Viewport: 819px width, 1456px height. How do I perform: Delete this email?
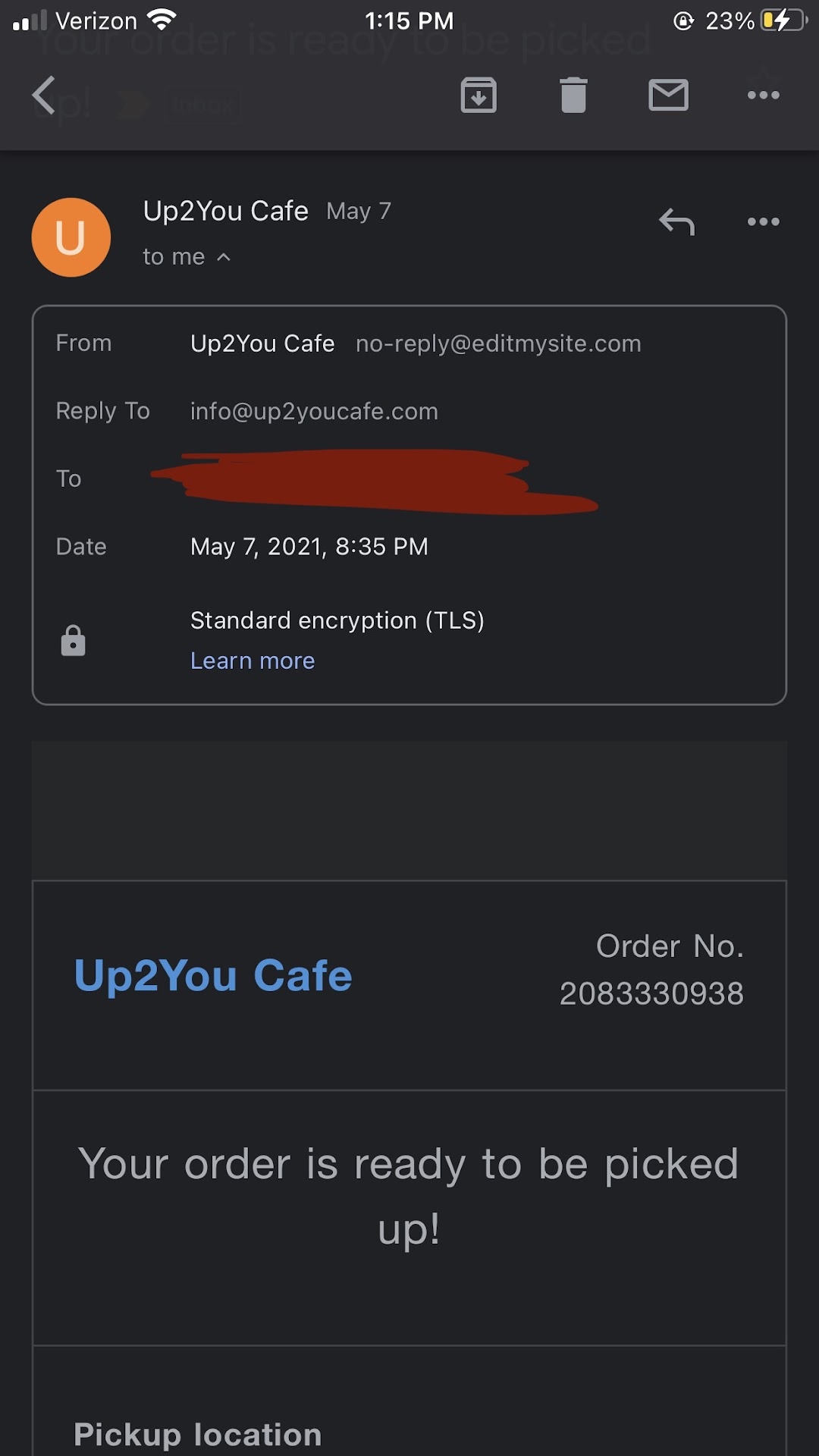tap(573, 96)
